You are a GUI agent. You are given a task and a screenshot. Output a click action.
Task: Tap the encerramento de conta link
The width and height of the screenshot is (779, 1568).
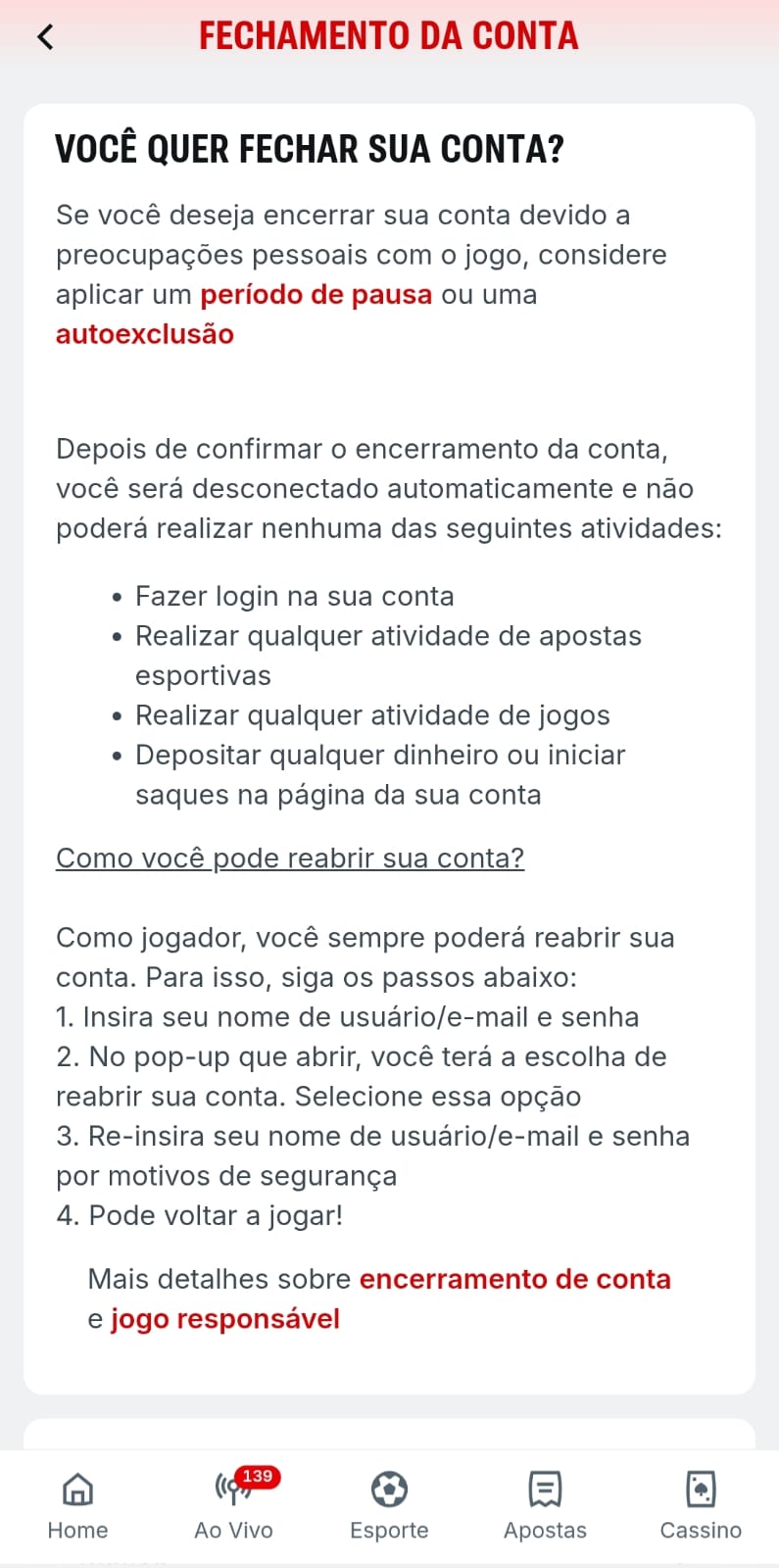pyautogui.click(x=514, y=1279)
